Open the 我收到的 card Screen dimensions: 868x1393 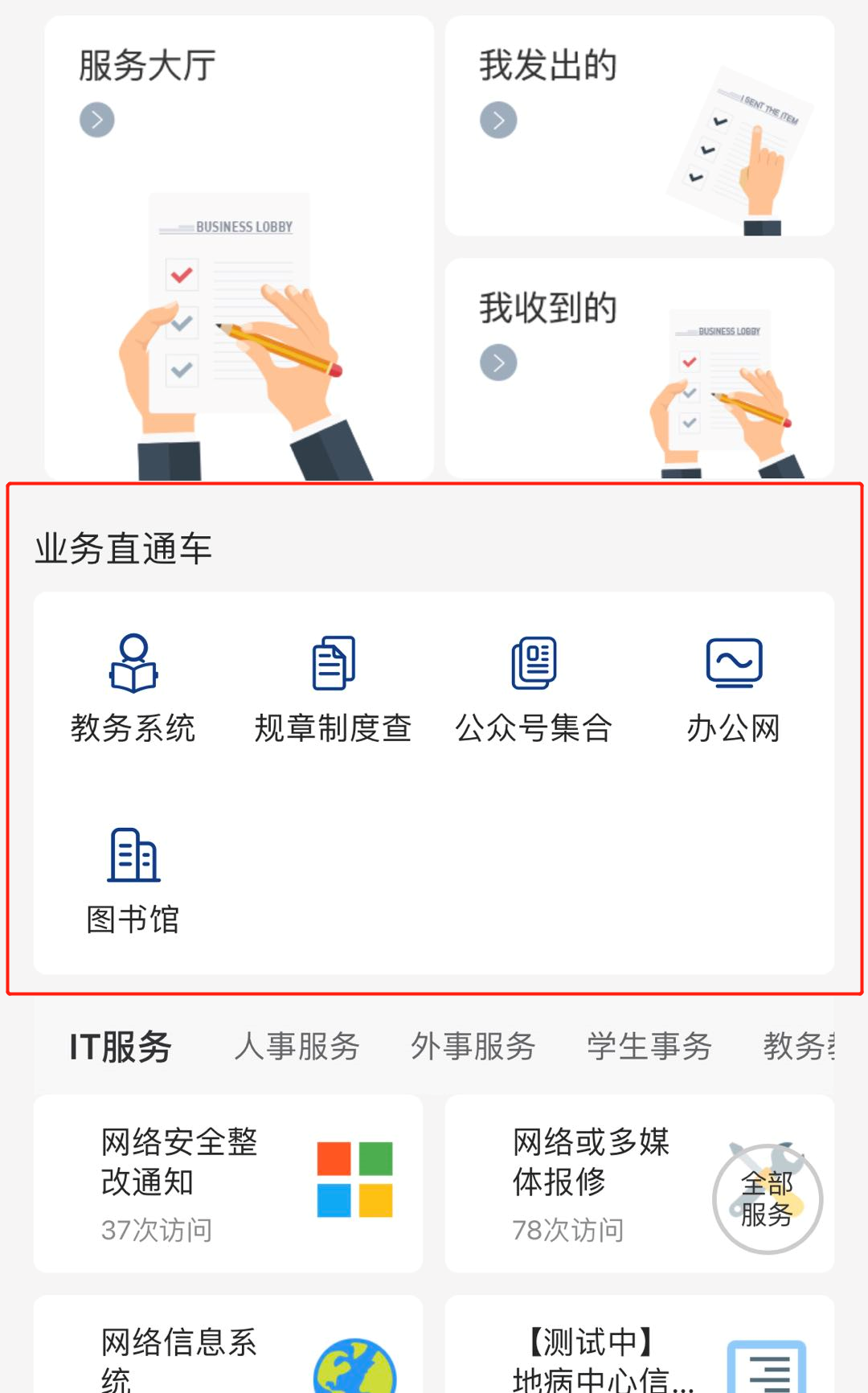639,367
